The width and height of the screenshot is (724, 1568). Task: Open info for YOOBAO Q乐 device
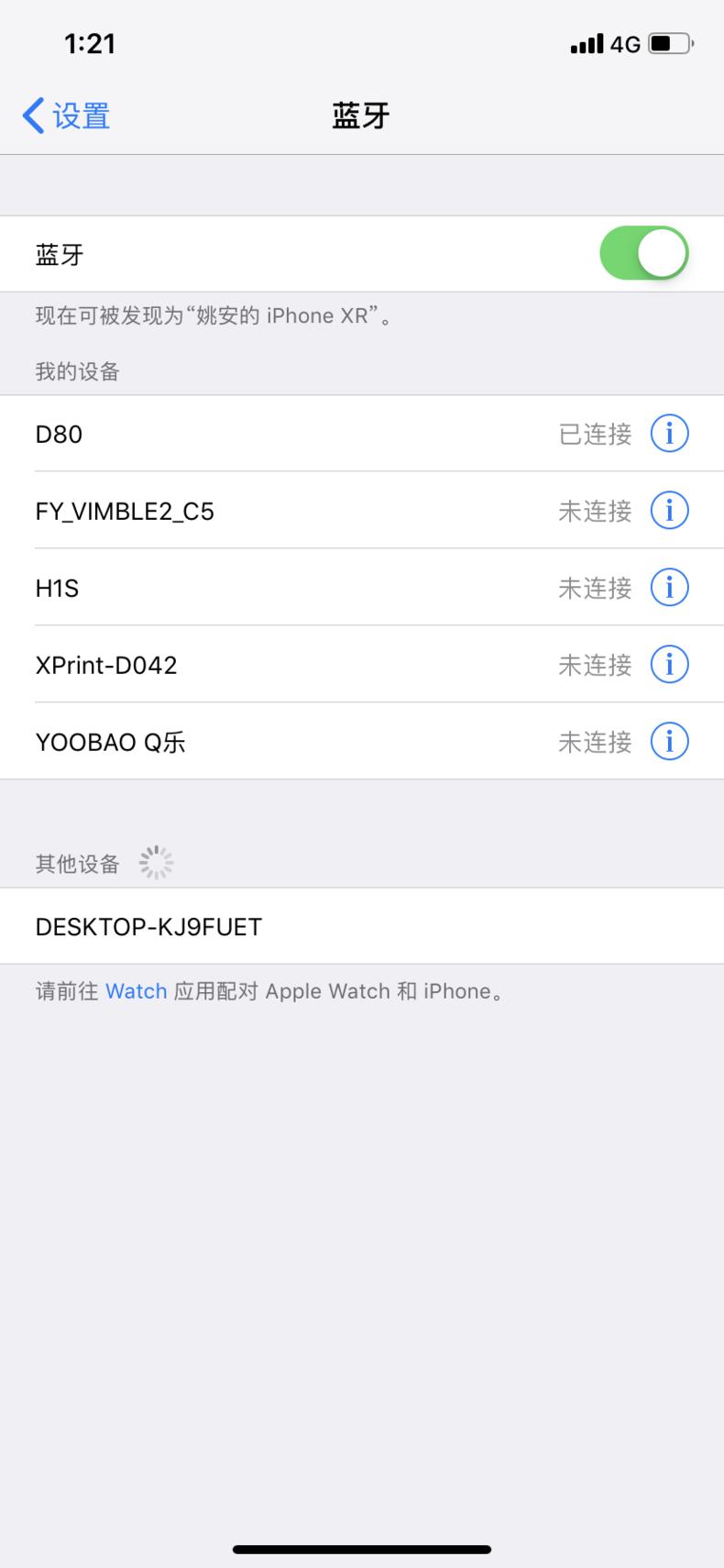[668, 741]
